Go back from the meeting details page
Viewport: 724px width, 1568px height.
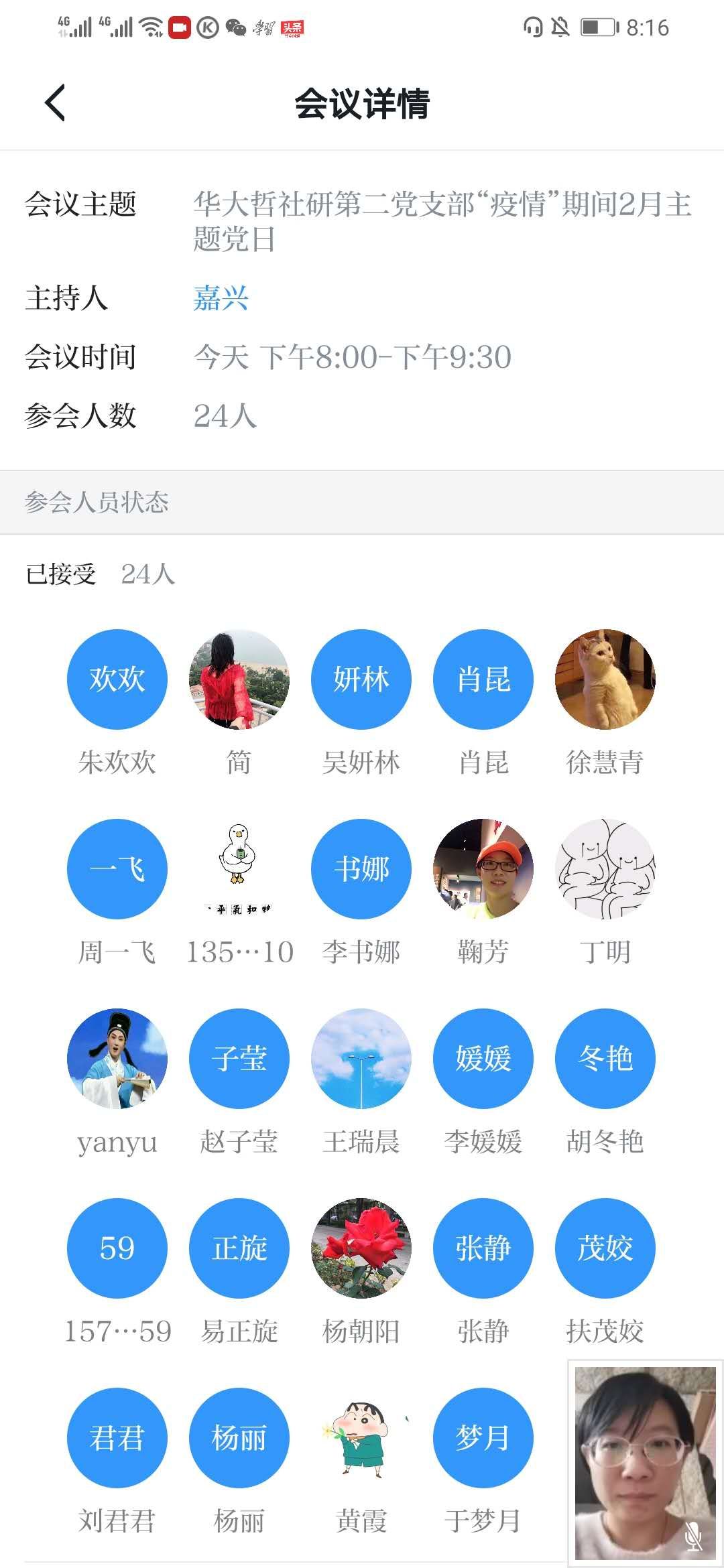[55, 103]
